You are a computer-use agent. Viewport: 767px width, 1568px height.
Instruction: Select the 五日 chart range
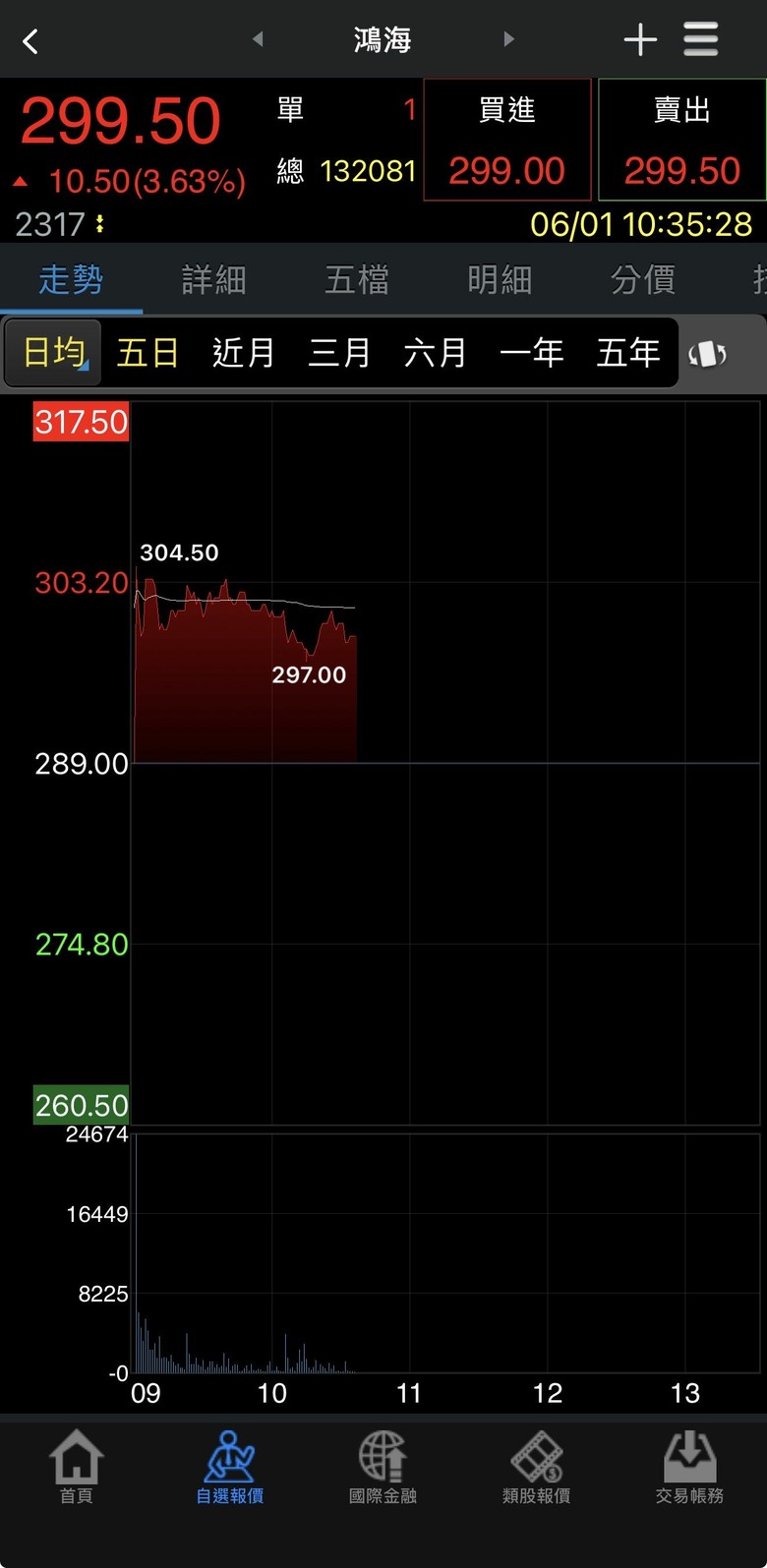click(x=147, y=352)
